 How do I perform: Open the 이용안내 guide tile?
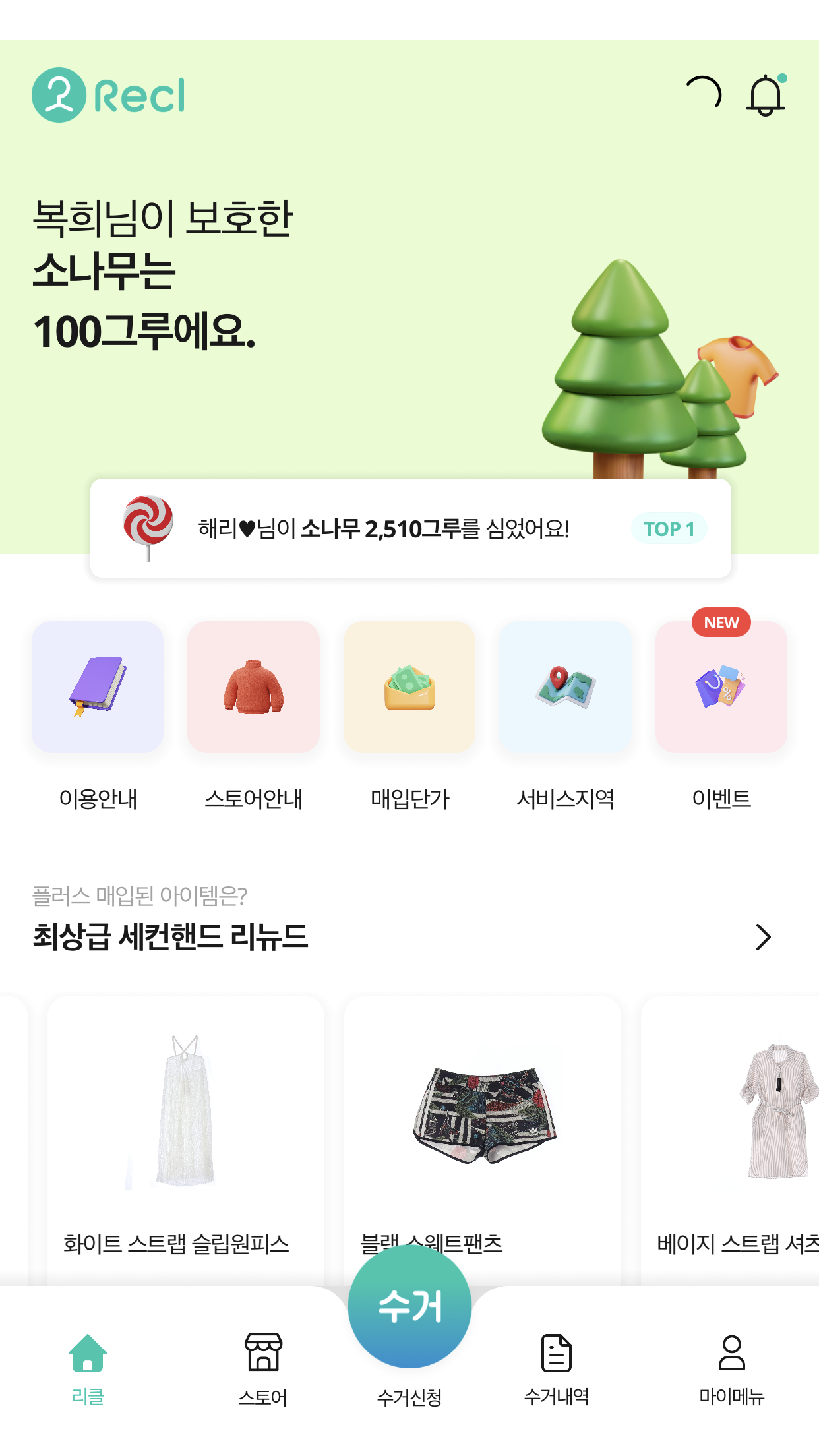(98, 687)
